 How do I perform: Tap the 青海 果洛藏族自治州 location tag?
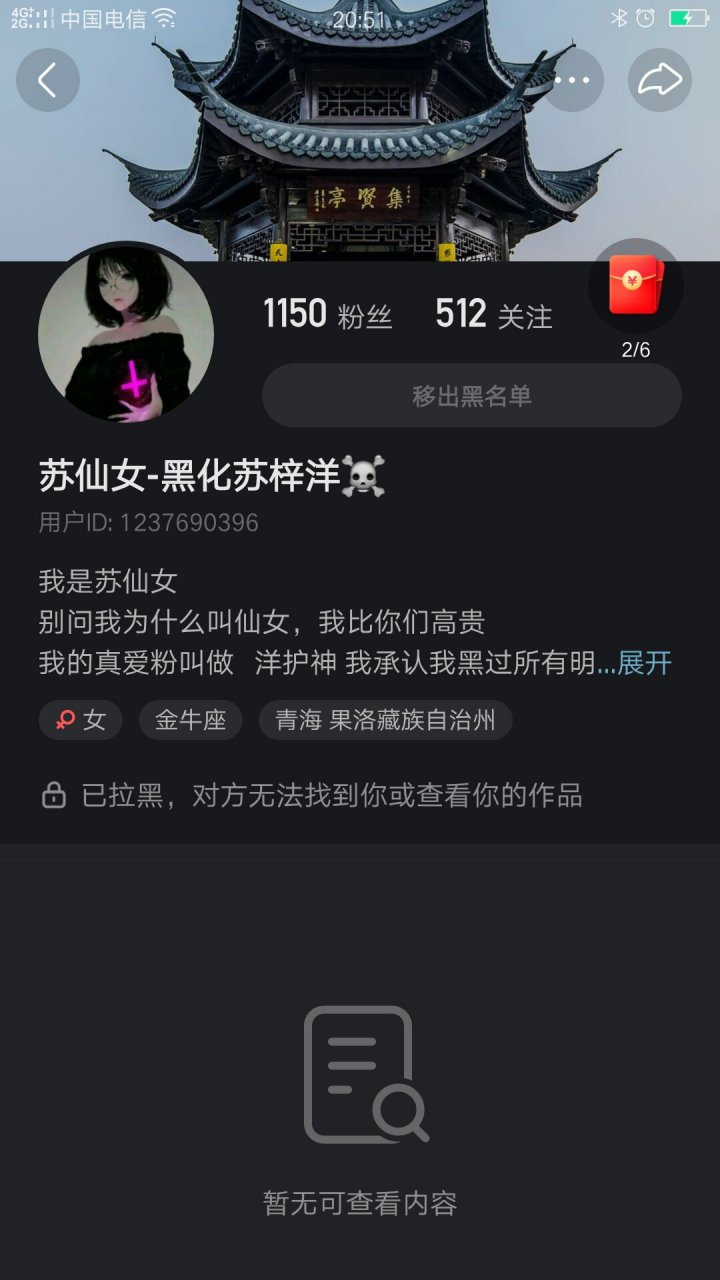(385, 720)
